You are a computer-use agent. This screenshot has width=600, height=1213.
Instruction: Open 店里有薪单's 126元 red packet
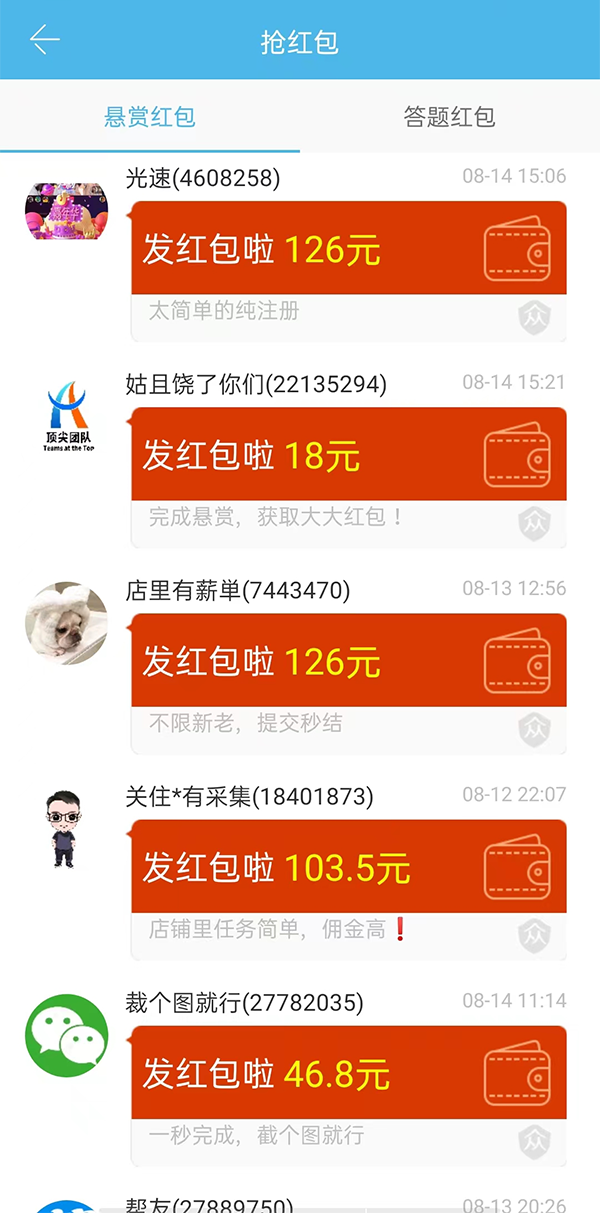point(348,661)
